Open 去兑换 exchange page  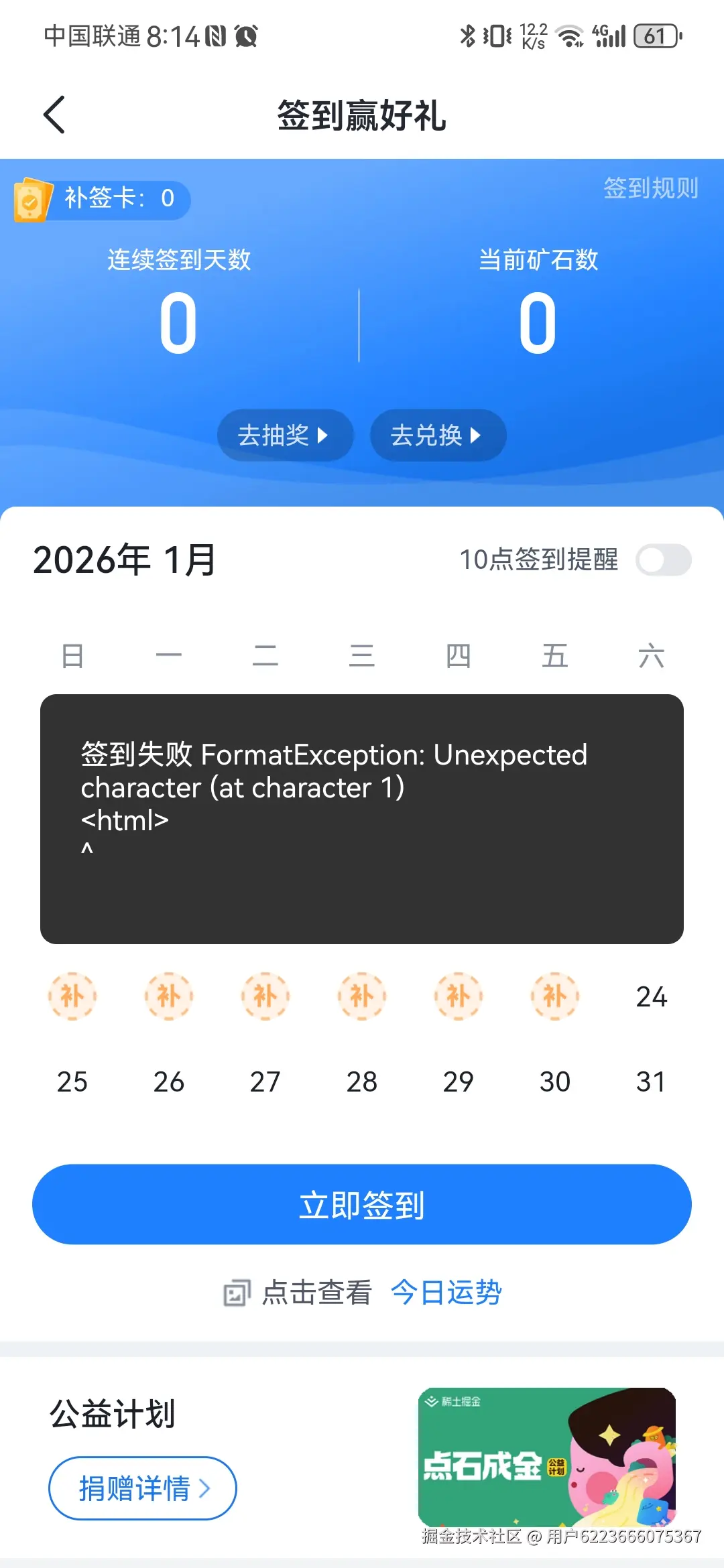(437, 435)
